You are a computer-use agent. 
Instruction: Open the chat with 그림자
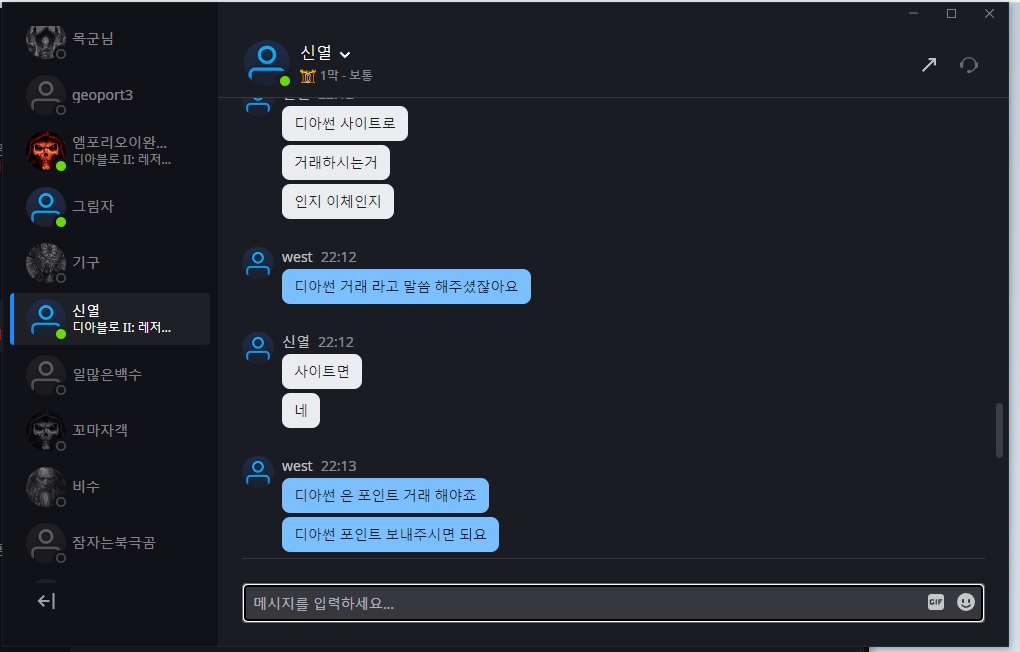pos(93,206)
